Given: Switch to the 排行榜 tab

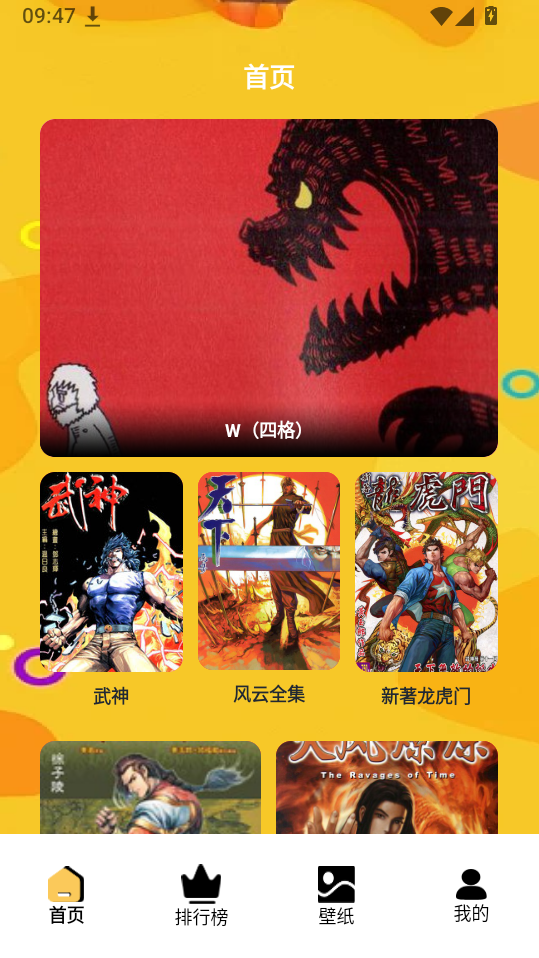Looking at the screenshot, I should point(201,896).
